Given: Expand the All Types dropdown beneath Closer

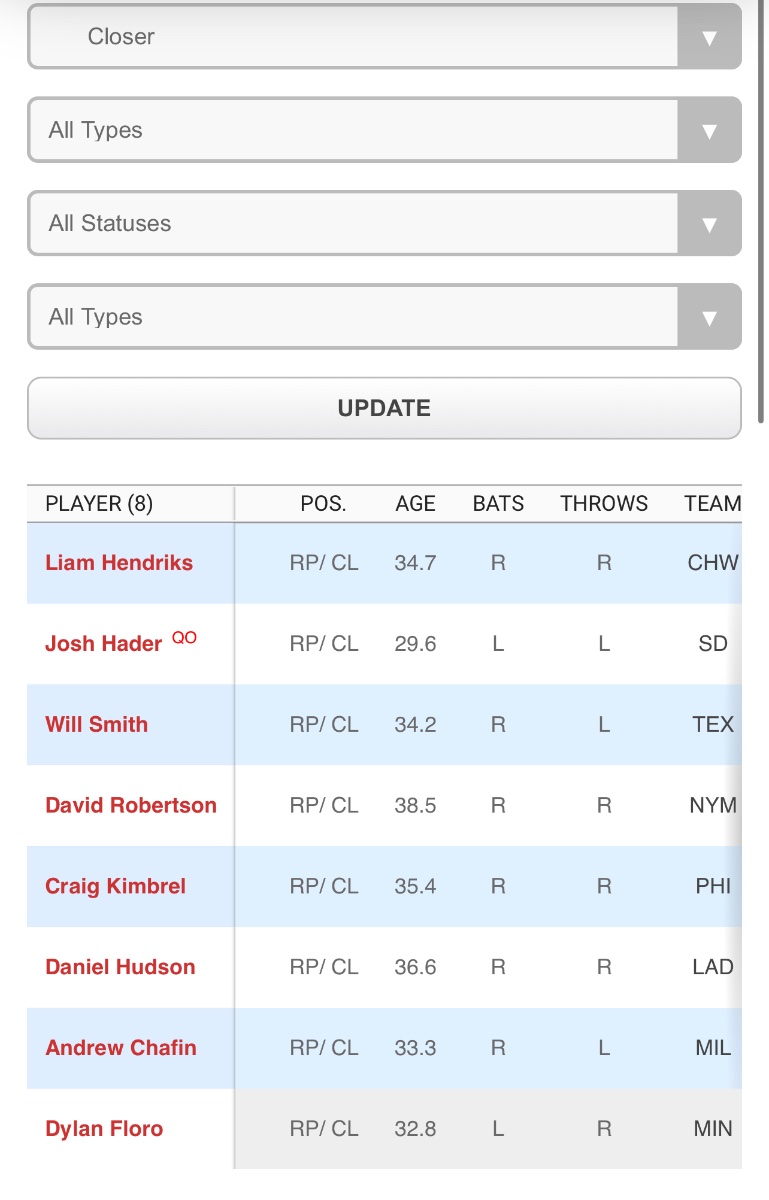Looking at the screenshot, I should point(384,130).
